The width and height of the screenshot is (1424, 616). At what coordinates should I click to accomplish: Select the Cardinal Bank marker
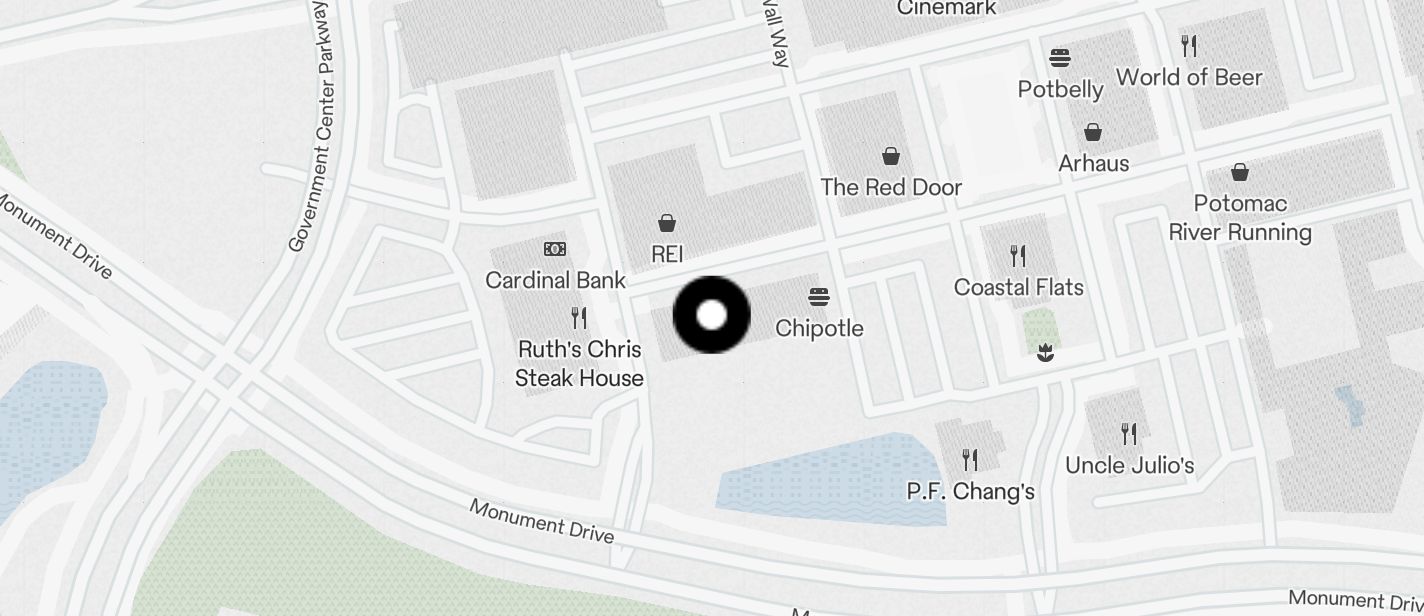point(554,249)
